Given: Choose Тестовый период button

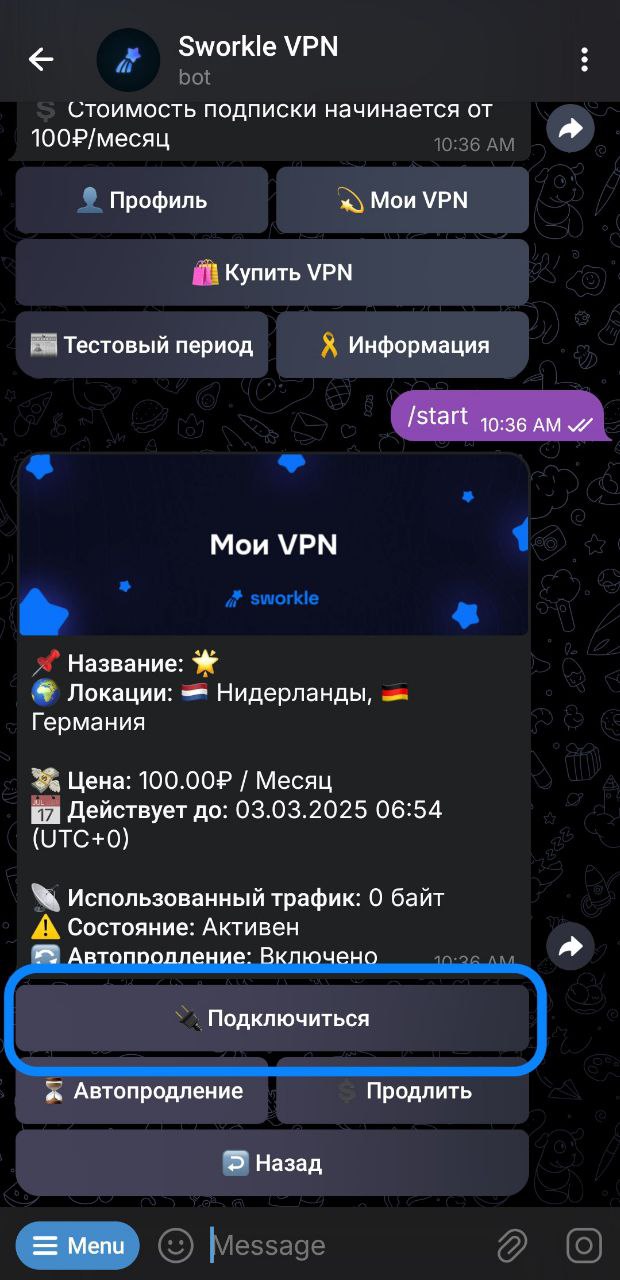Looking at the screenshot, I should coord(142,345).
